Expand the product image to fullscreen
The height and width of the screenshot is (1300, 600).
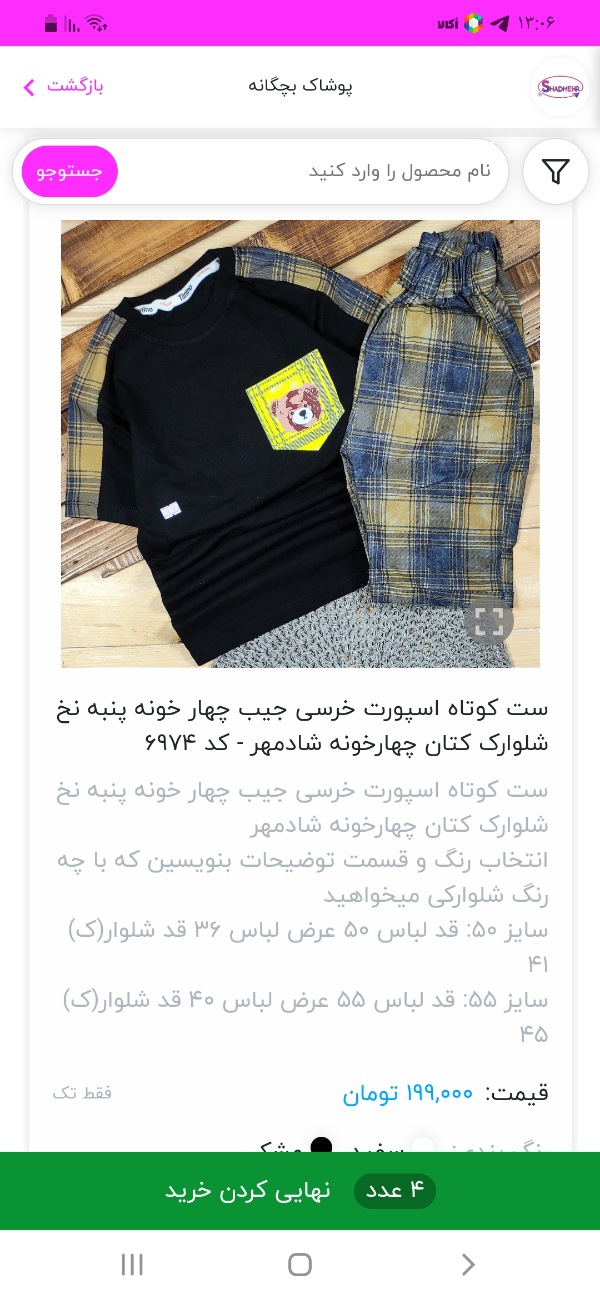(x=489, y=621)
